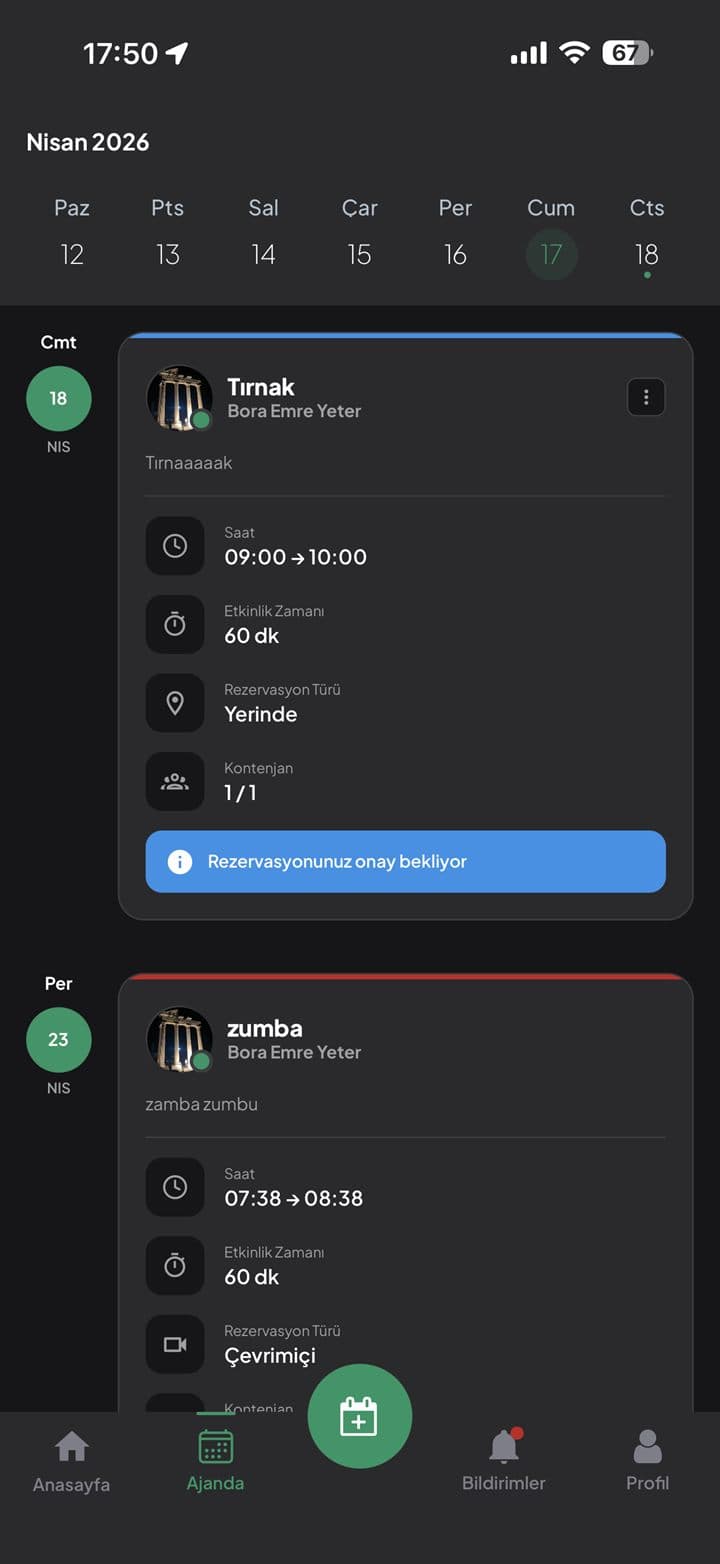Select Paz 12 in the week strip
The image size is (720, 1564).
tap(72, 235)
